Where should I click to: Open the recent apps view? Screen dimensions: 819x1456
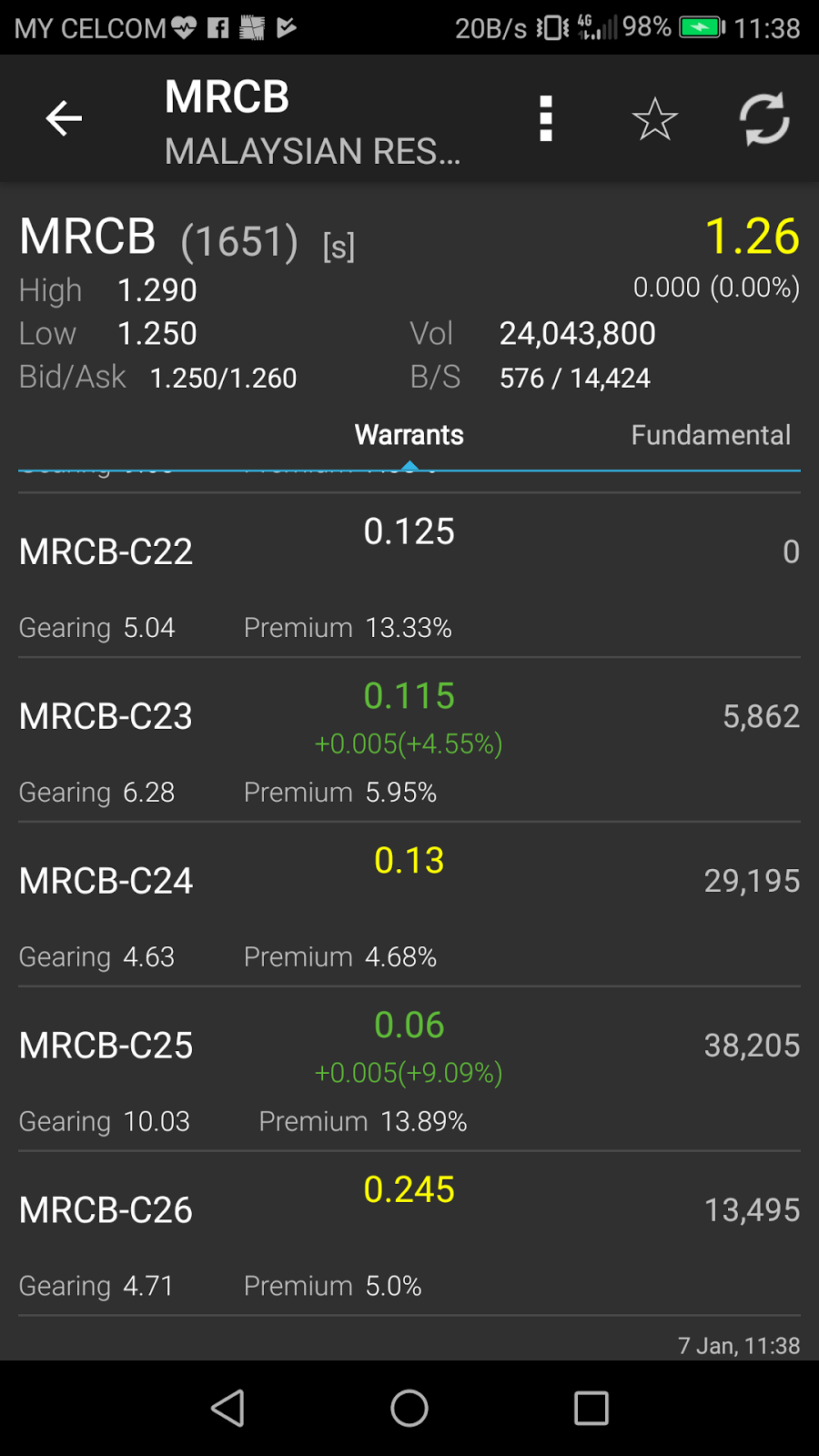click(x=591, y=1409)
